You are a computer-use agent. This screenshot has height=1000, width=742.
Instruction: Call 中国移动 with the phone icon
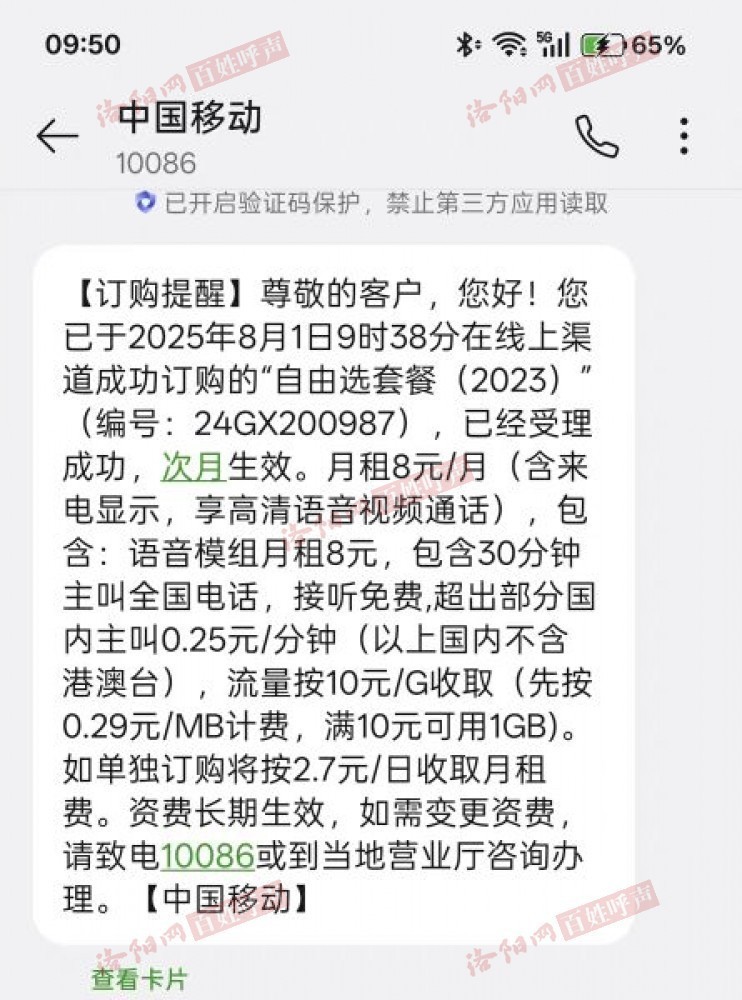pos(597,136)
